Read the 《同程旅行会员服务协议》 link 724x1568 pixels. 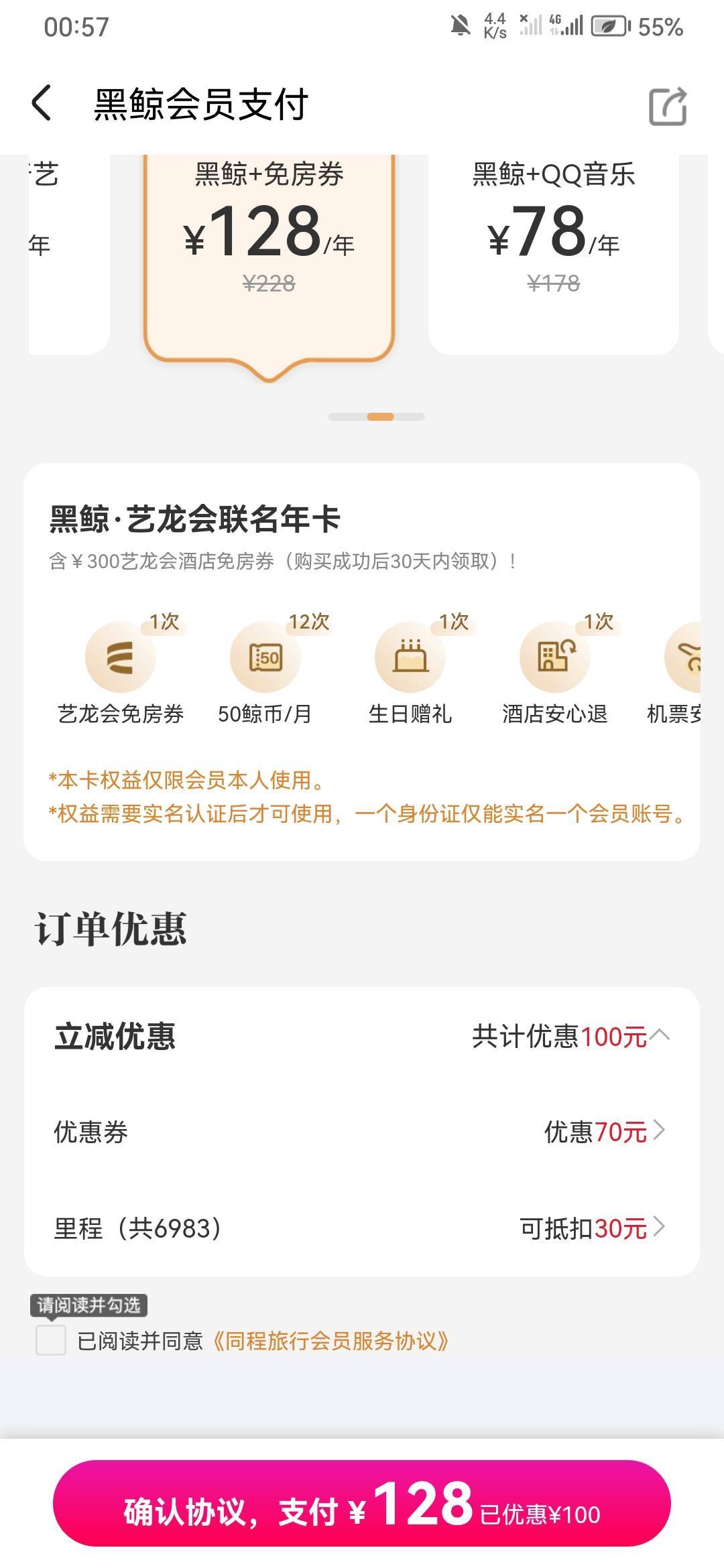tap(330, 1341)
